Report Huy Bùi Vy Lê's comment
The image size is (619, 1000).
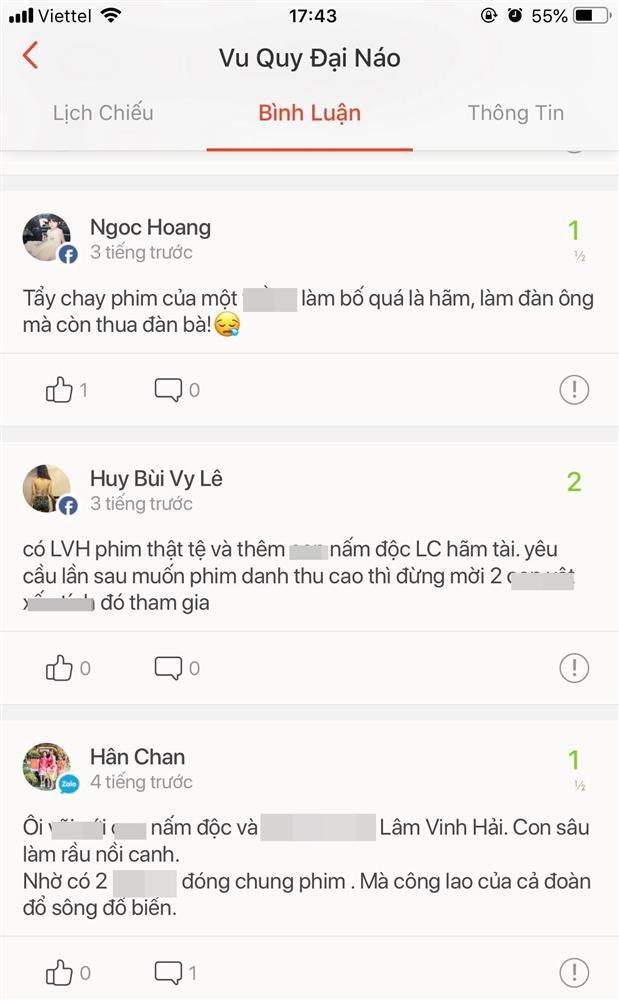(x=574, y=668)
